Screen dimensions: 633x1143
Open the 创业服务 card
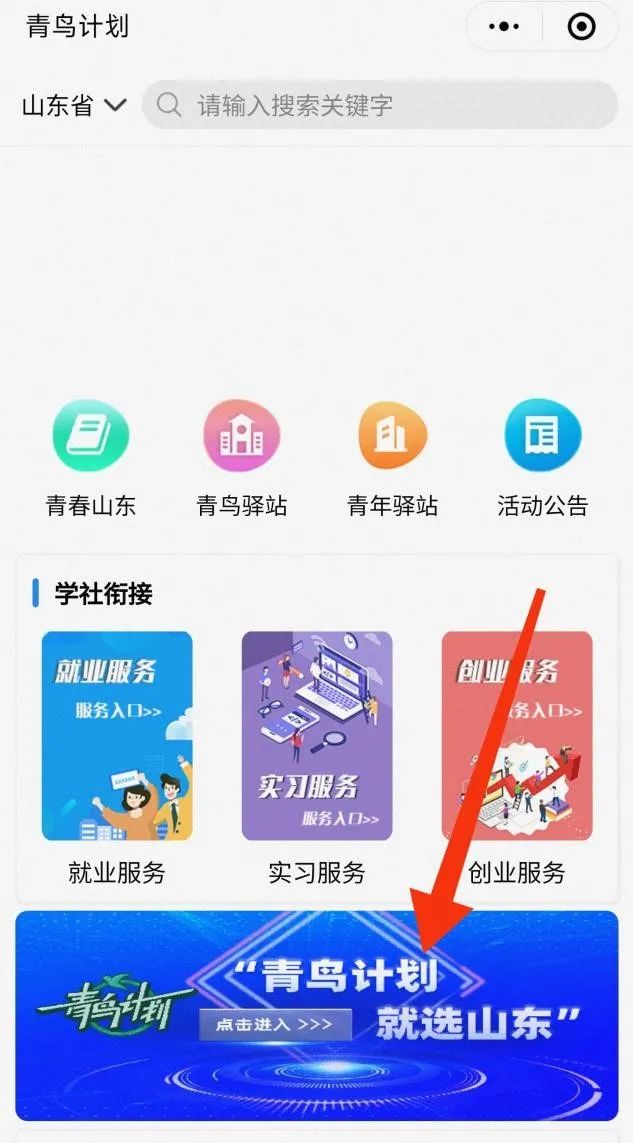tap(517, 736)
